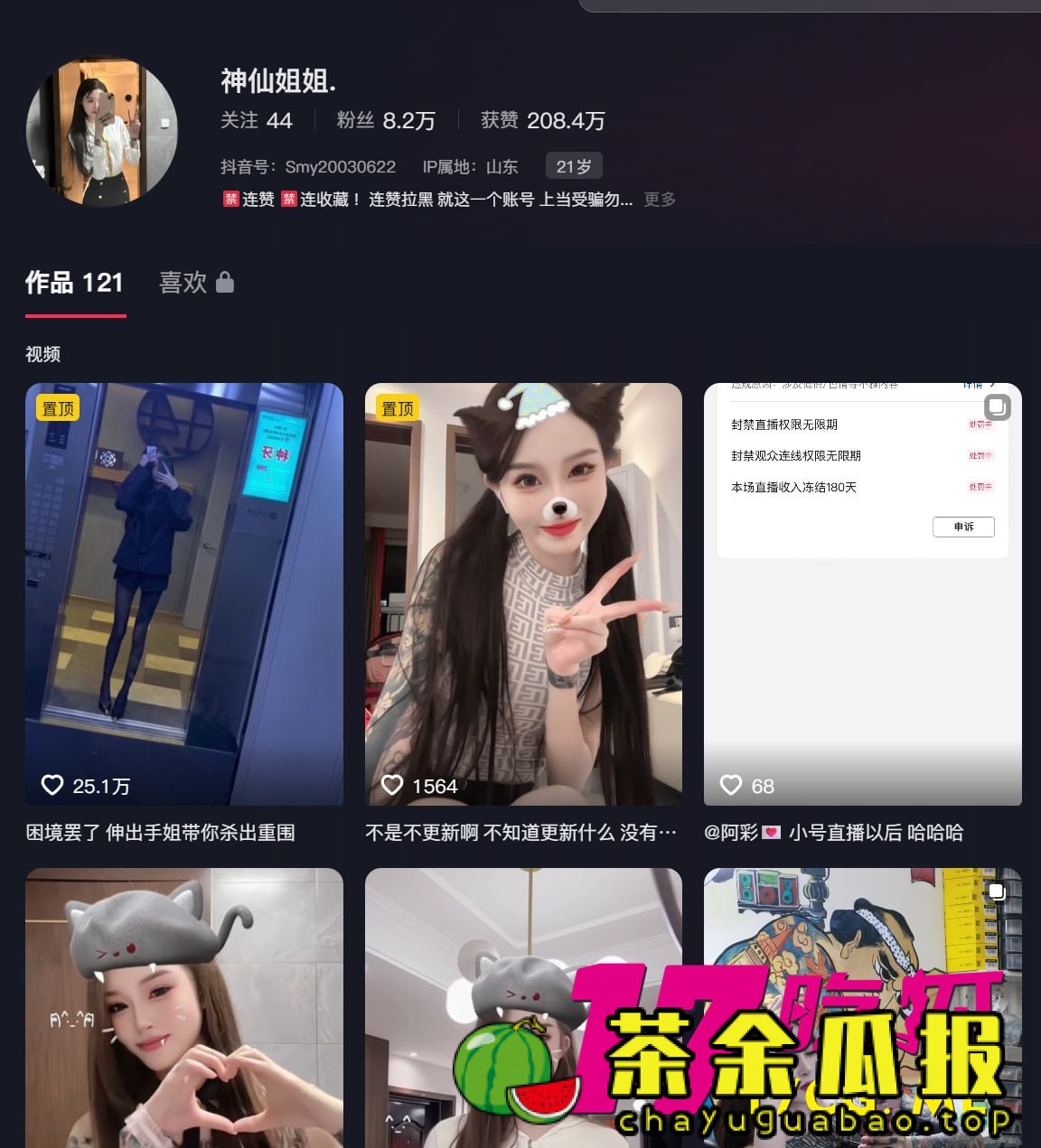Open the post @阿彩 小号直播以后 哈哈哈
The height and width of the screenshot is (1148, 1041).
tap(862, 593)
